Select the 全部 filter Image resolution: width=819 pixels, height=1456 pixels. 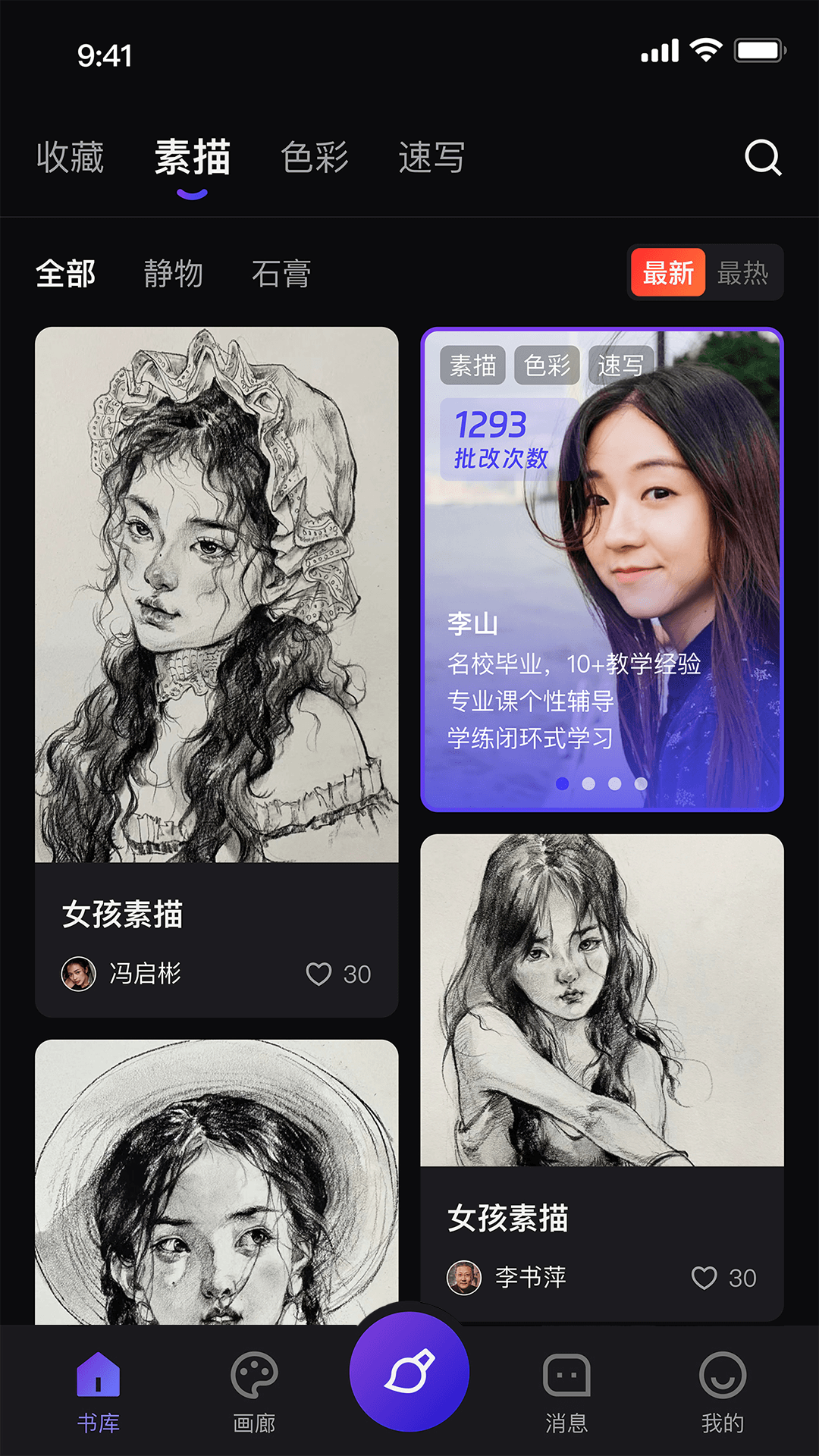coord(65,274)
